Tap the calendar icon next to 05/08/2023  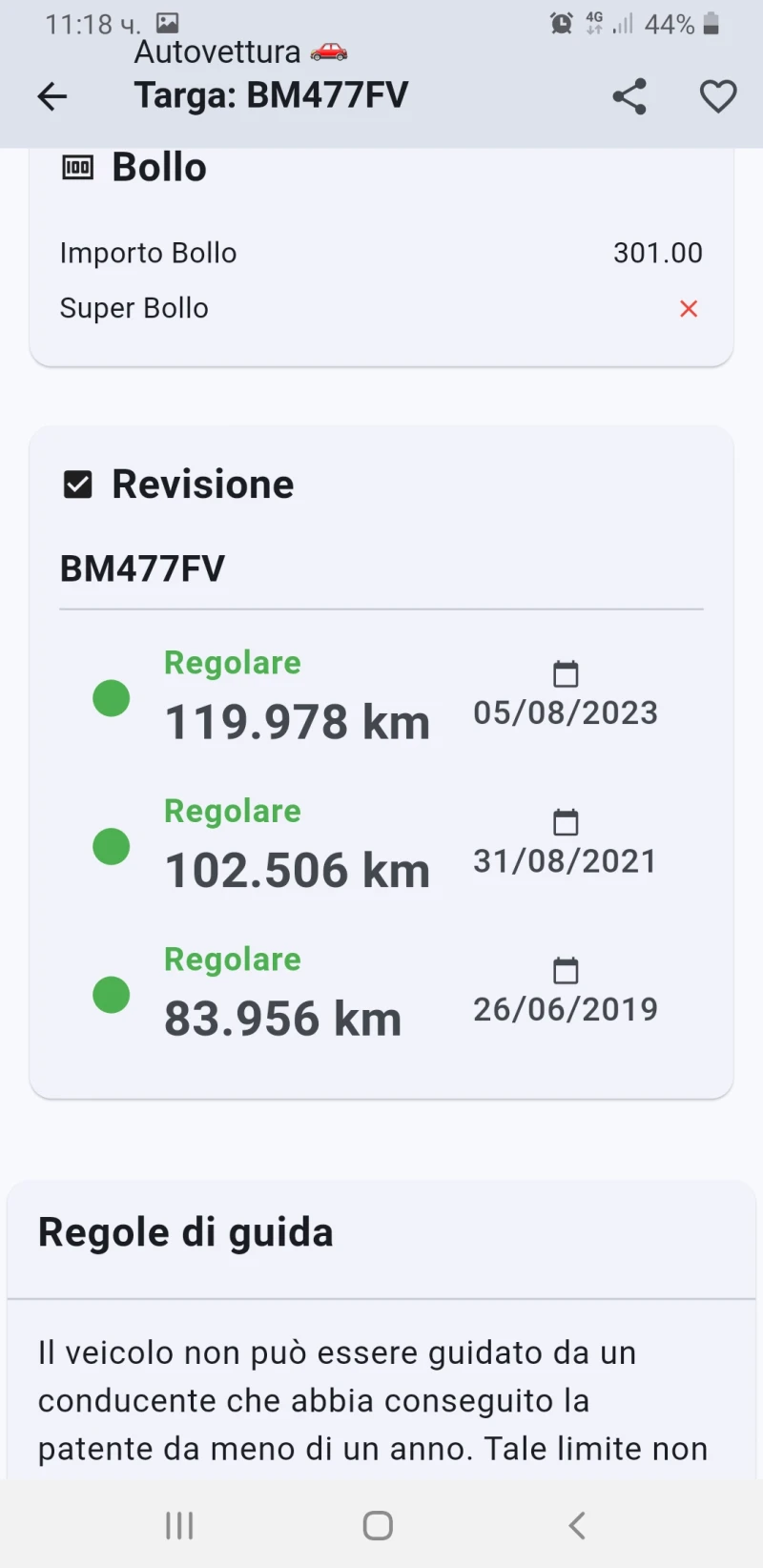pyautogui.click(x=565, y=673)
